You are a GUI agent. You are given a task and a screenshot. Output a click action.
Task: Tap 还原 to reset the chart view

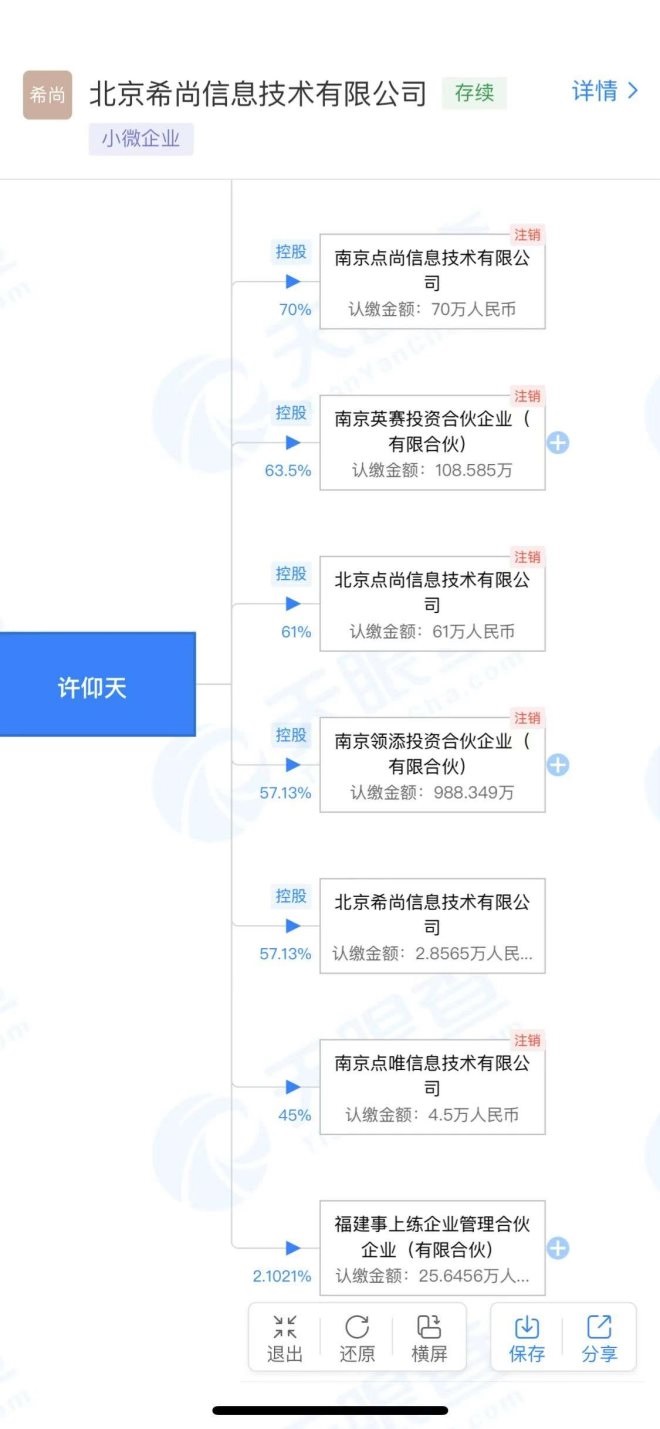[x=357, y=1338]
